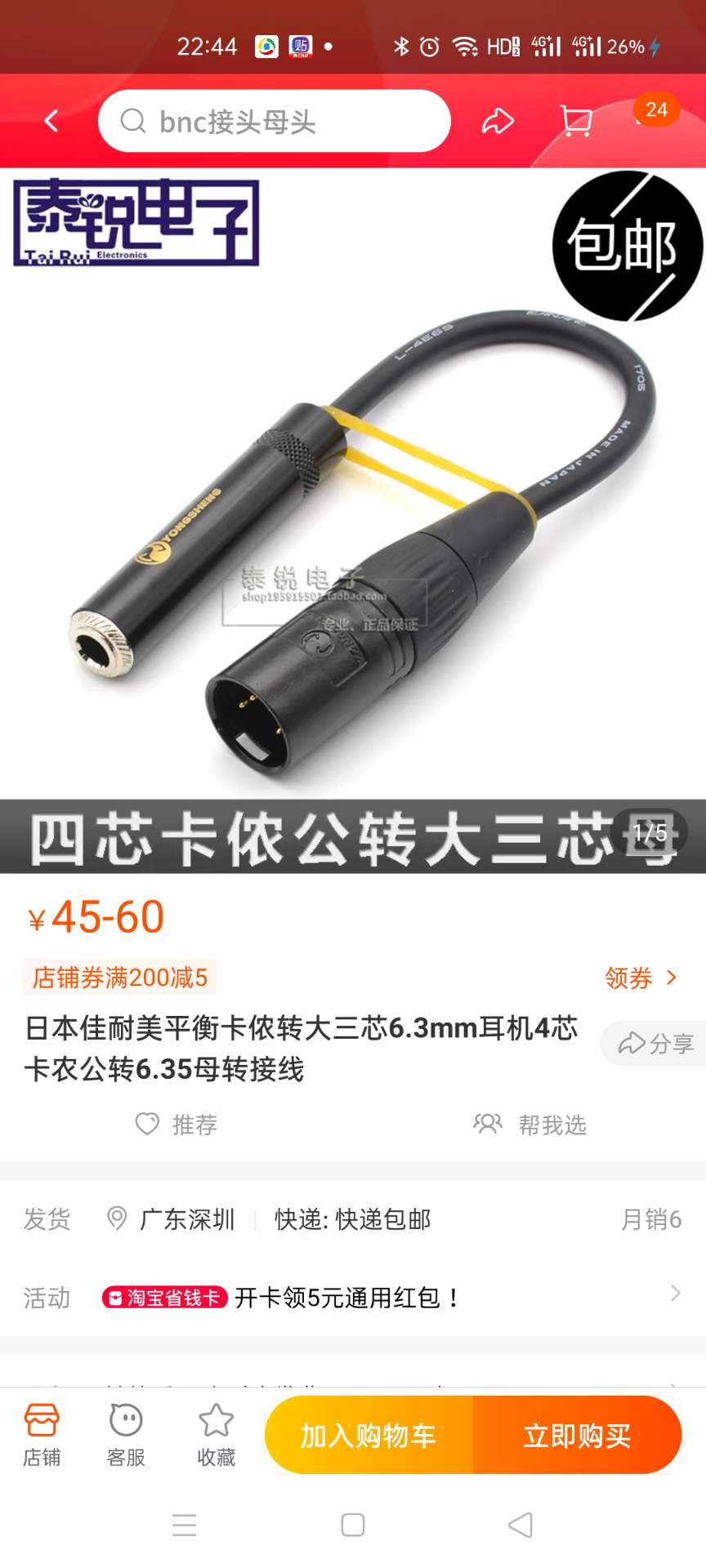Tap the system home button
The height and width of the screenshot is (1568, 706).
(x=353, y=1525)
